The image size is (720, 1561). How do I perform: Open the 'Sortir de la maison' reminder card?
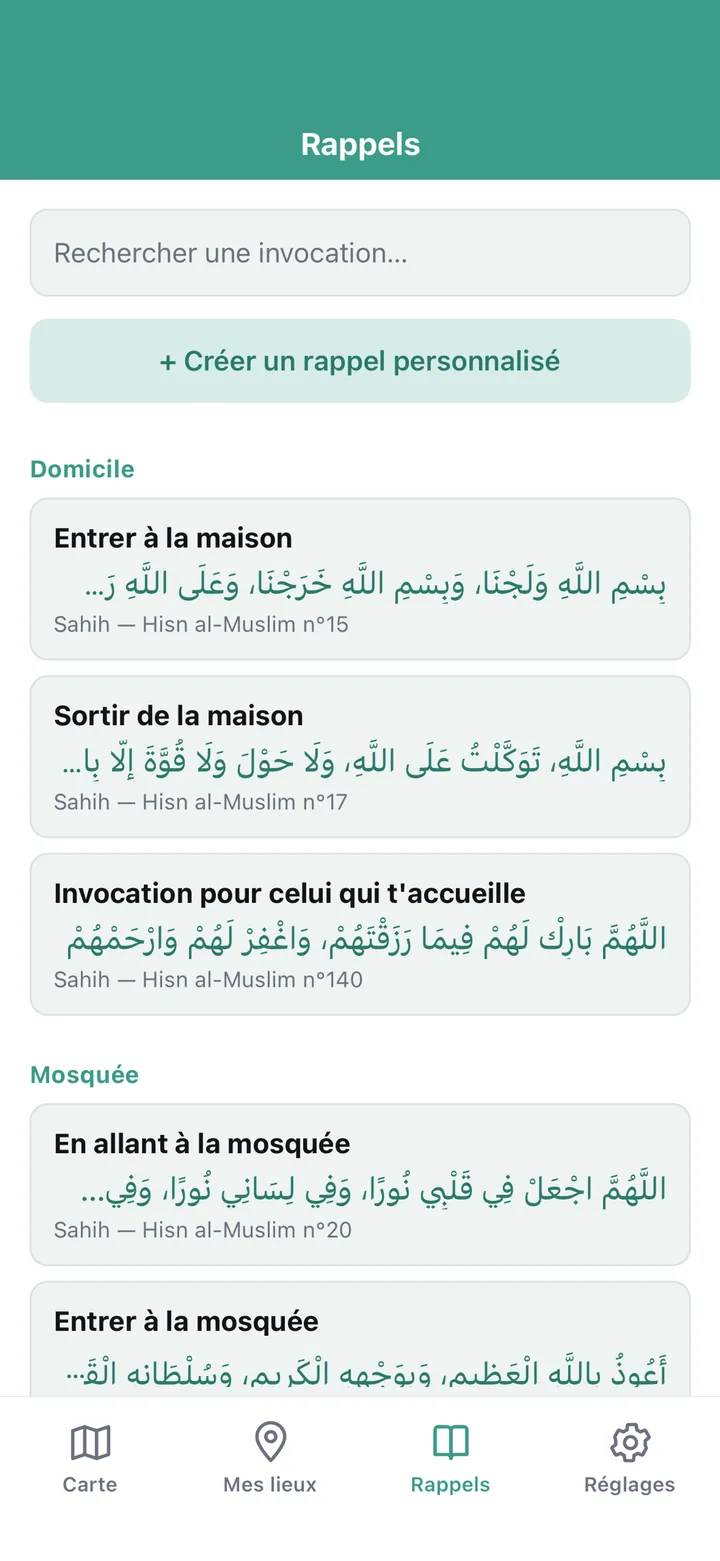360,756
